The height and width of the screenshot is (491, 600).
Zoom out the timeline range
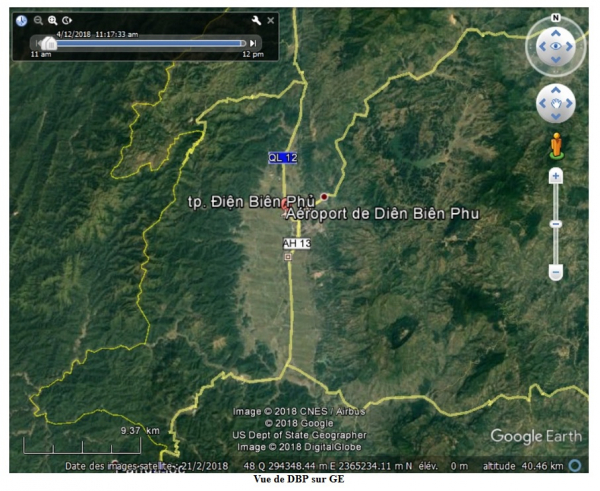point(38,20)
